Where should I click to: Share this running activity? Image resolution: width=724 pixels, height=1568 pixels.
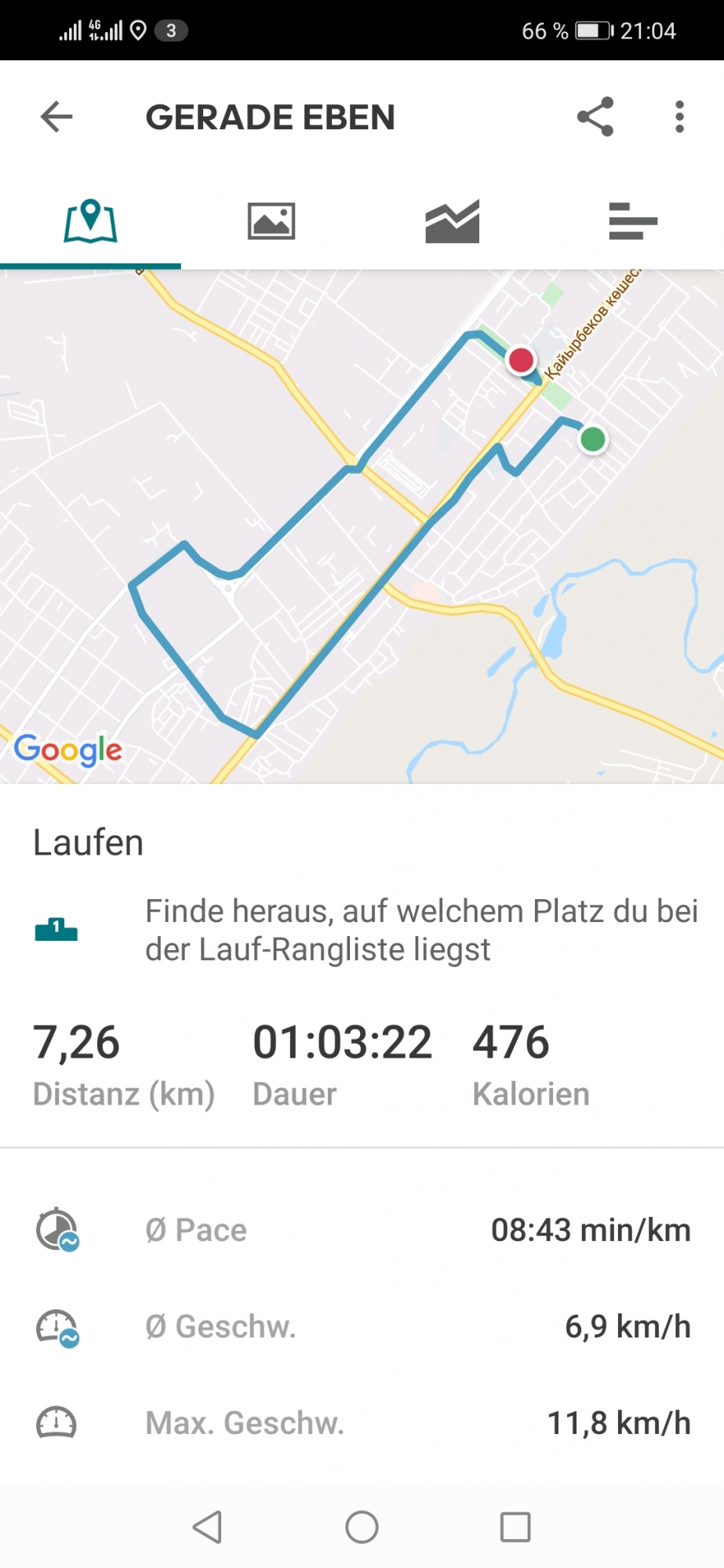pos(595,118)
